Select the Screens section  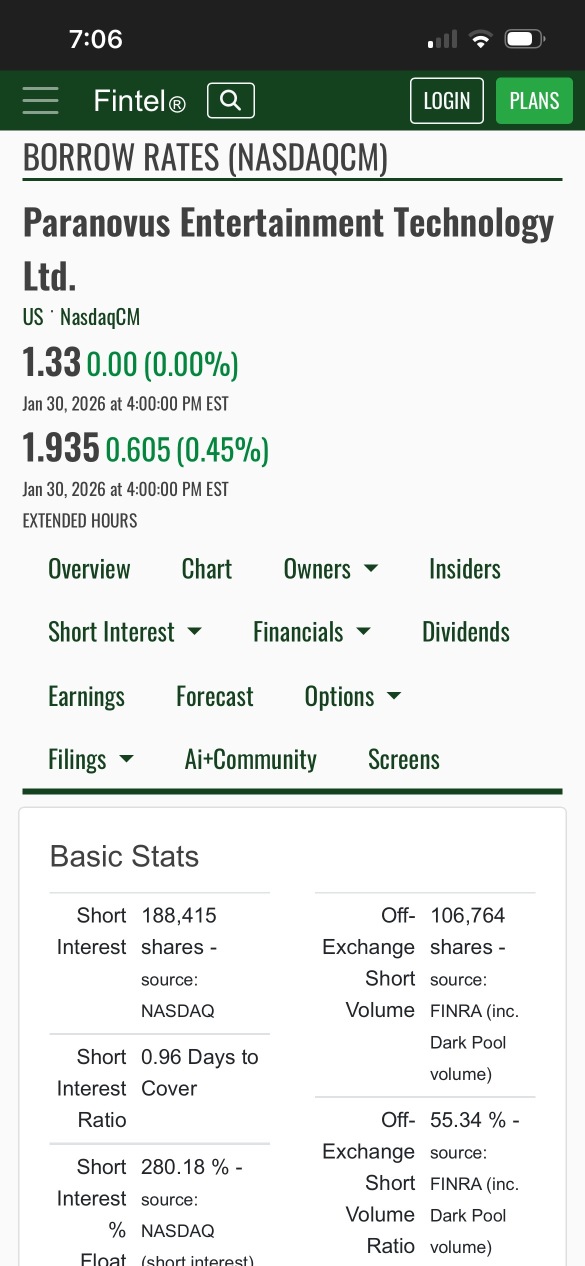[404, 760]
